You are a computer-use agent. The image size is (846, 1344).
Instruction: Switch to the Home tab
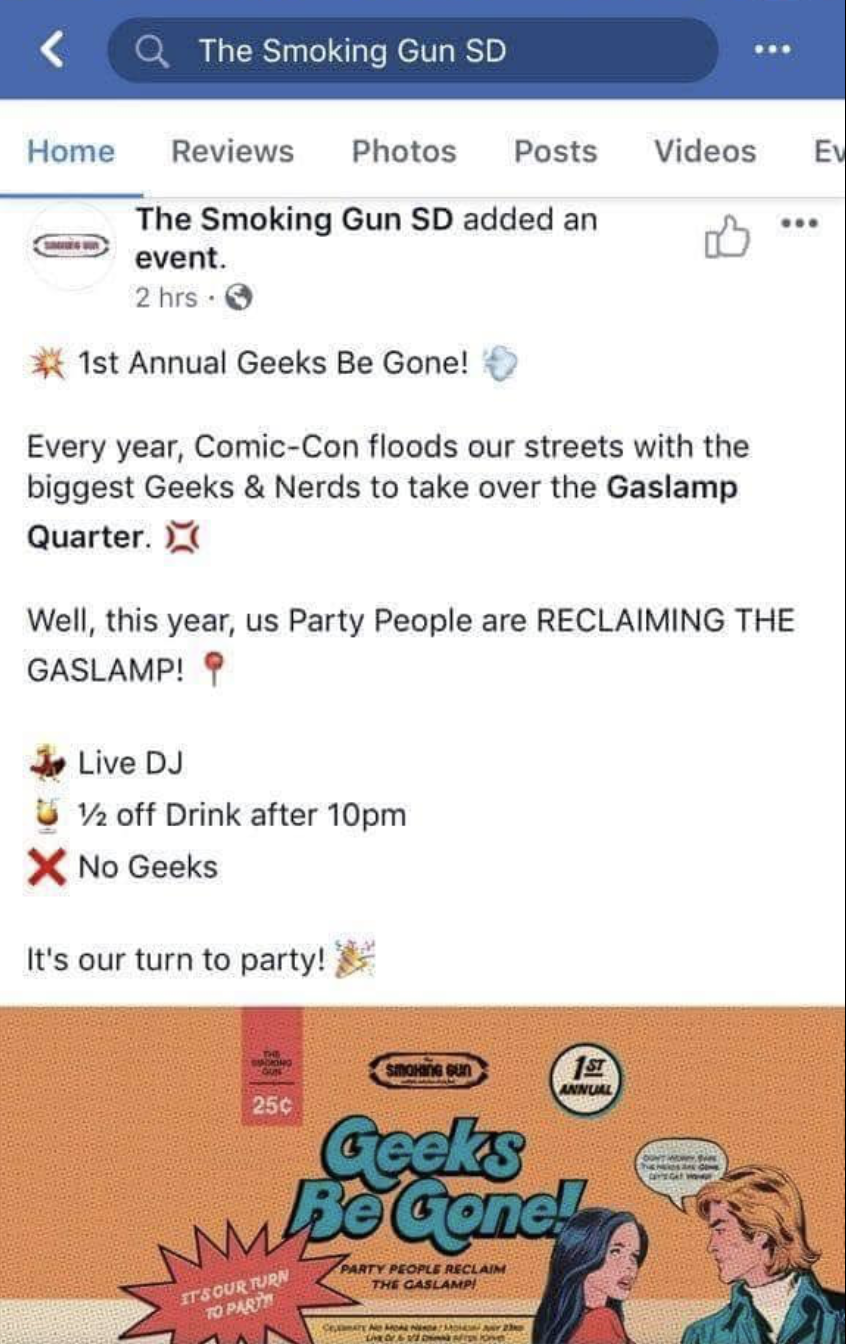70,151
